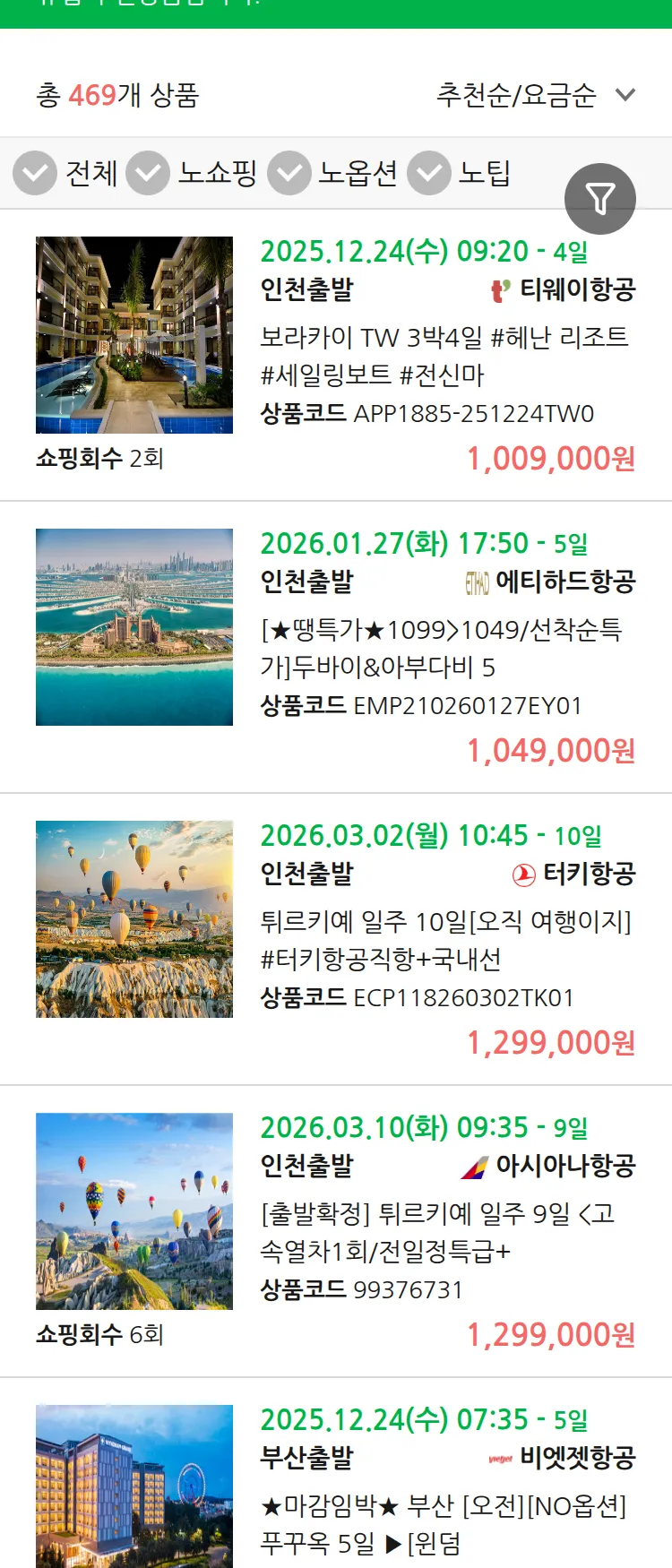The image size is (672, 1568).
Task: Click the Asiana tour balloon thumbnail
Action: [x=134, y=1211]
